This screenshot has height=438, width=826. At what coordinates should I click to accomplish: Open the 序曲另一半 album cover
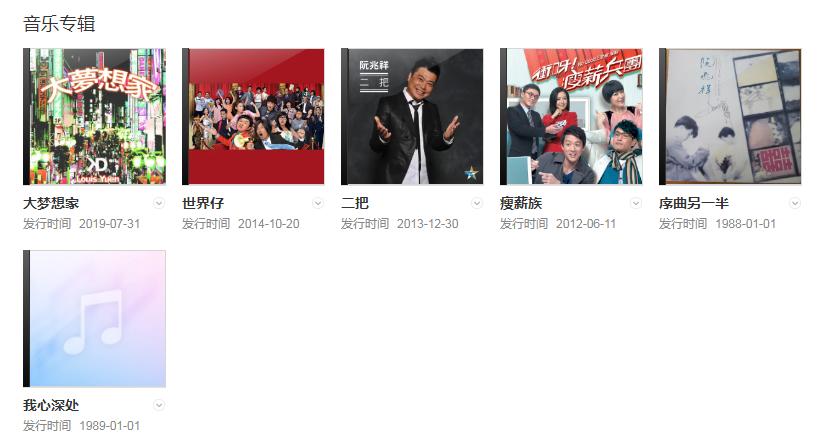[x=730, y=116]
